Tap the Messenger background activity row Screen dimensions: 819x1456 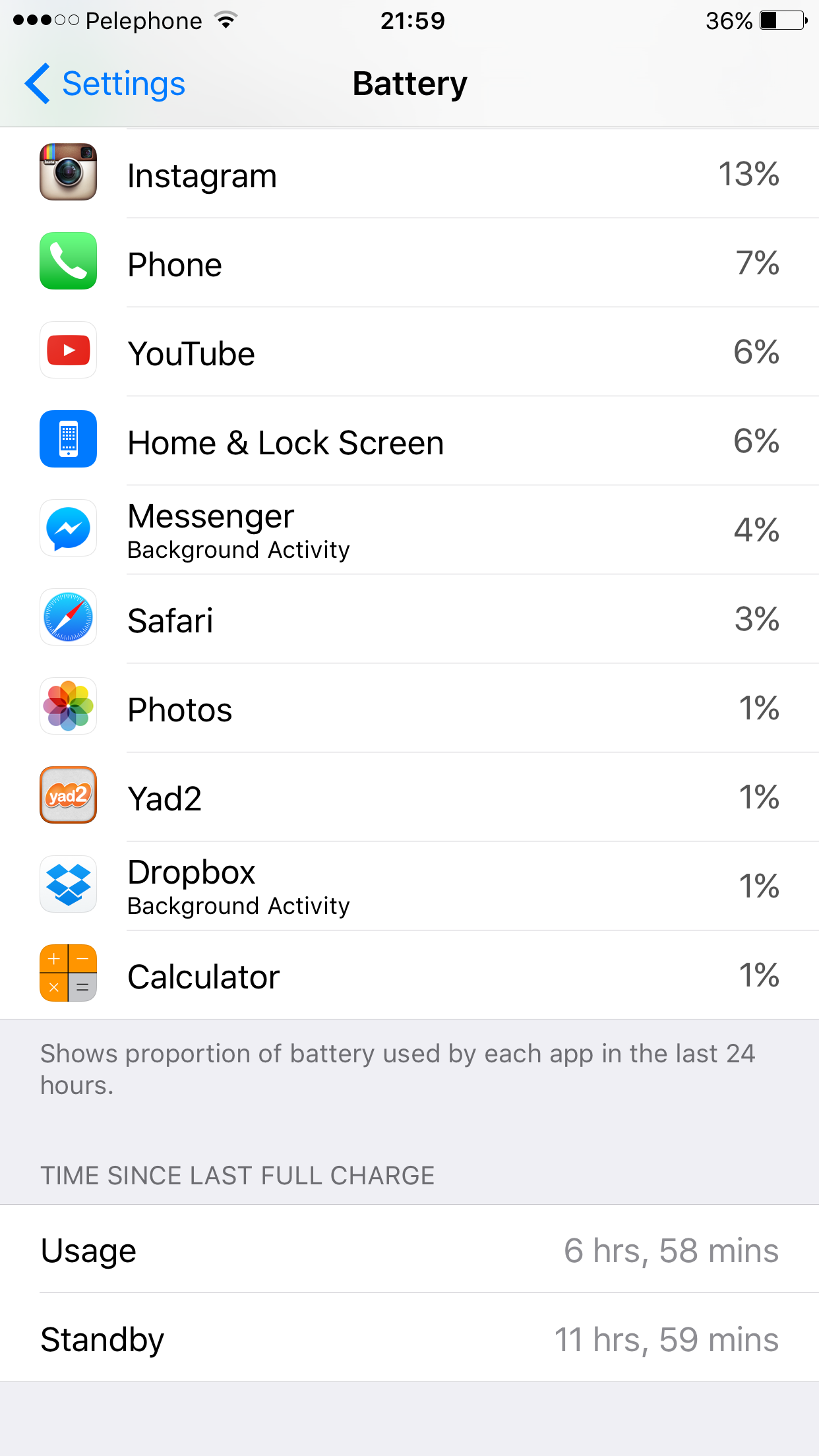(409, 530)
